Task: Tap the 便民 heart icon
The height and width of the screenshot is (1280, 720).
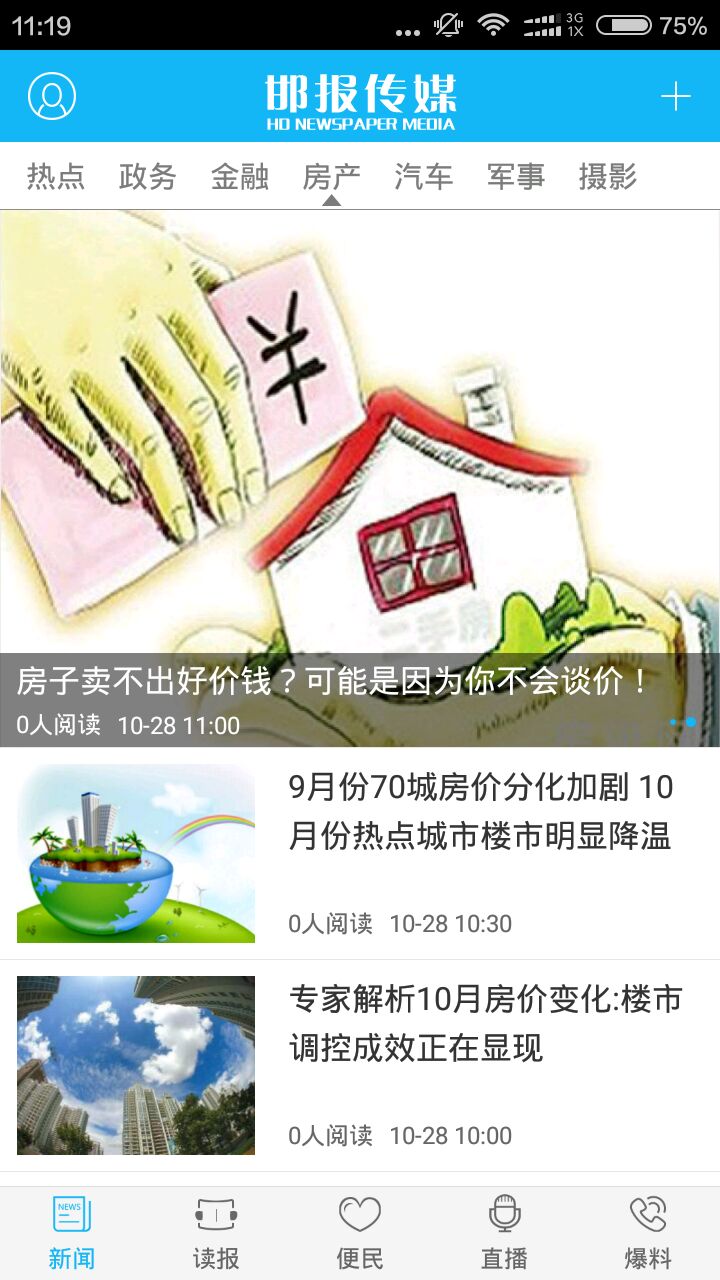Action: click(359, 1232)
